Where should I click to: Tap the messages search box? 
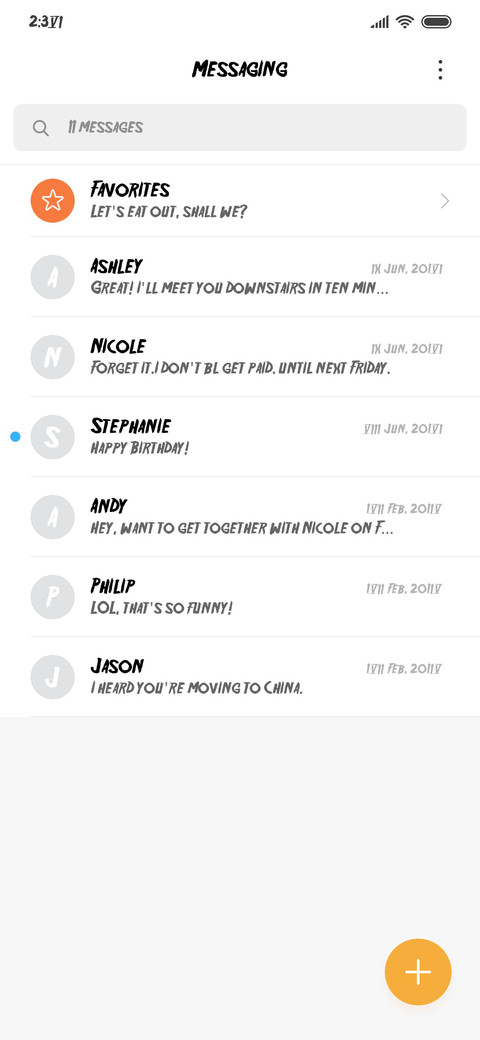(240, 127)
